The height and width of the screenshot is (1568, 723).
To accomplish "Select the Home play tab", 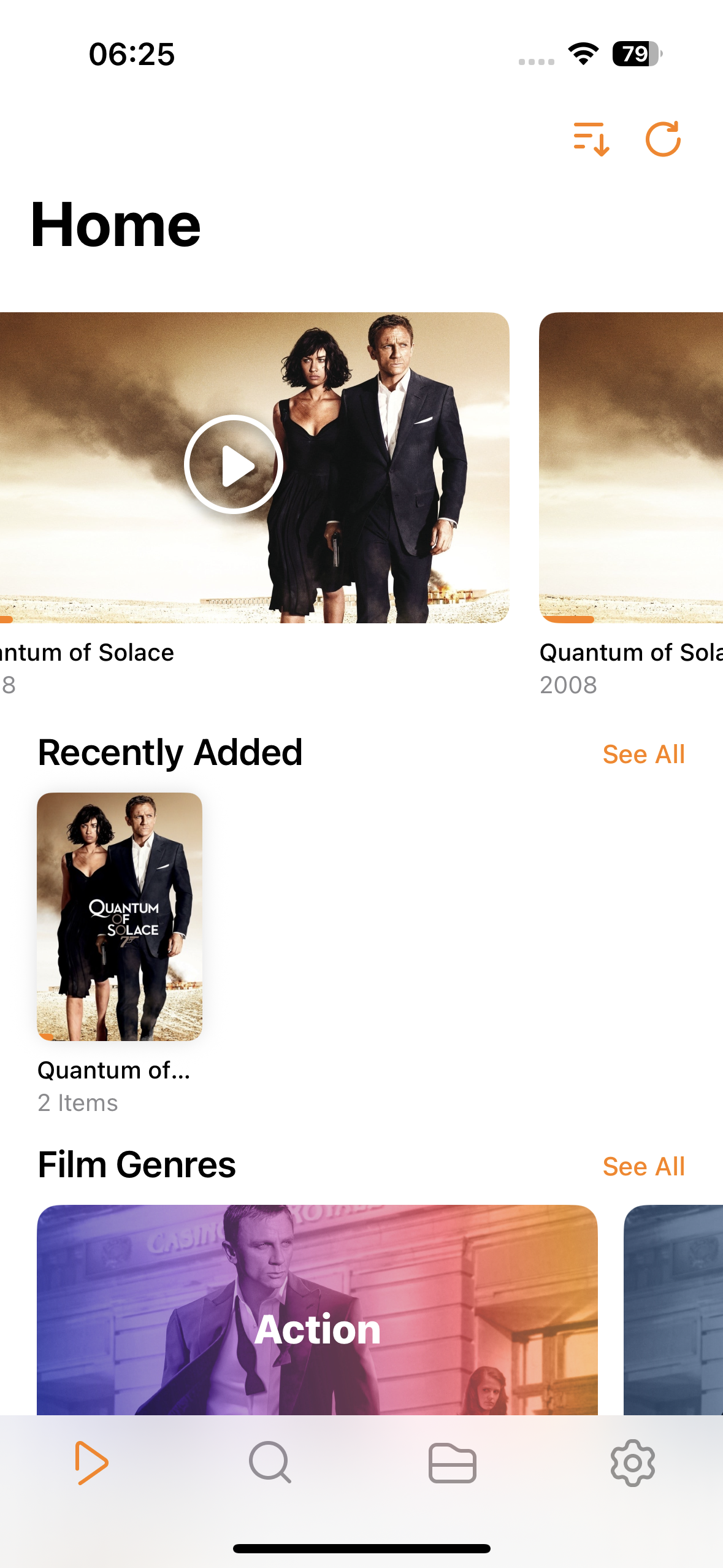I will [x=91, y=1462].
